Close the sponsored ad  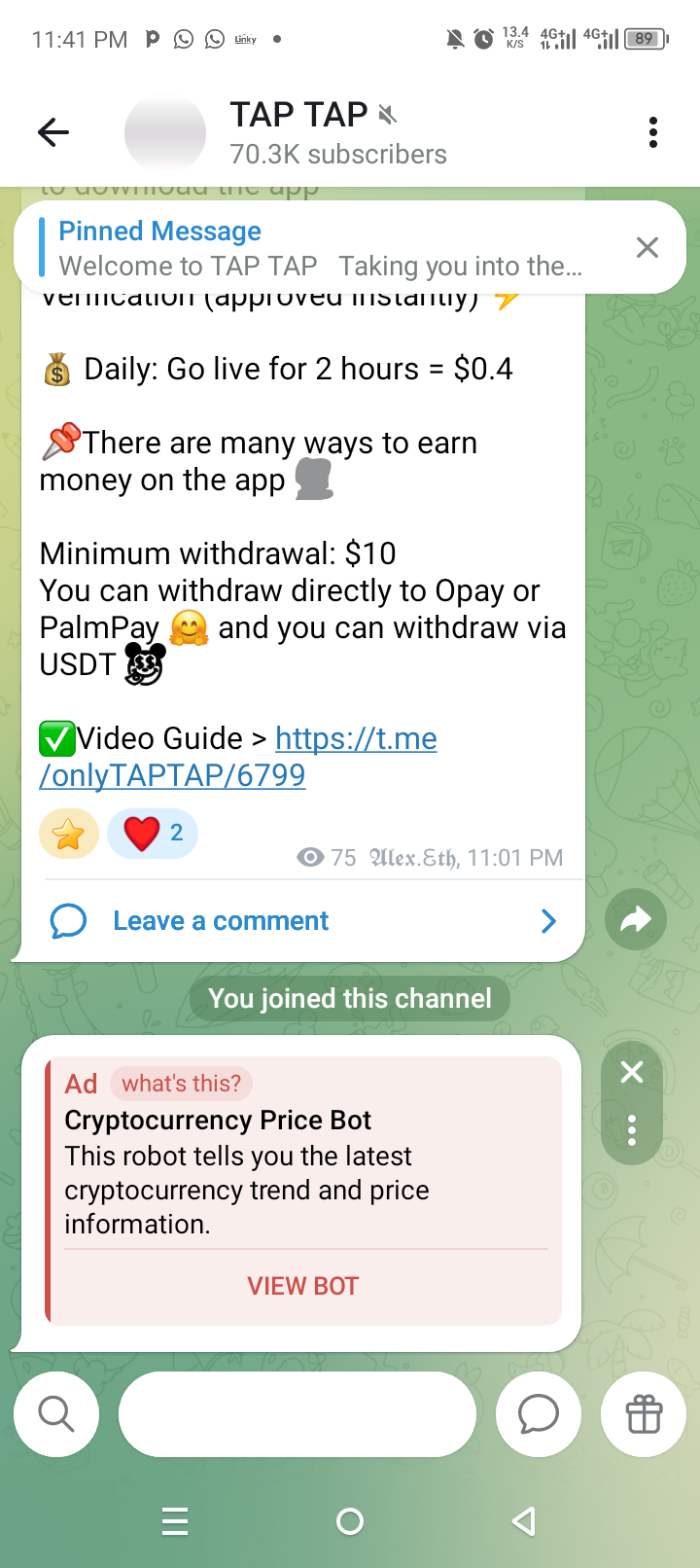[632, 1072]
